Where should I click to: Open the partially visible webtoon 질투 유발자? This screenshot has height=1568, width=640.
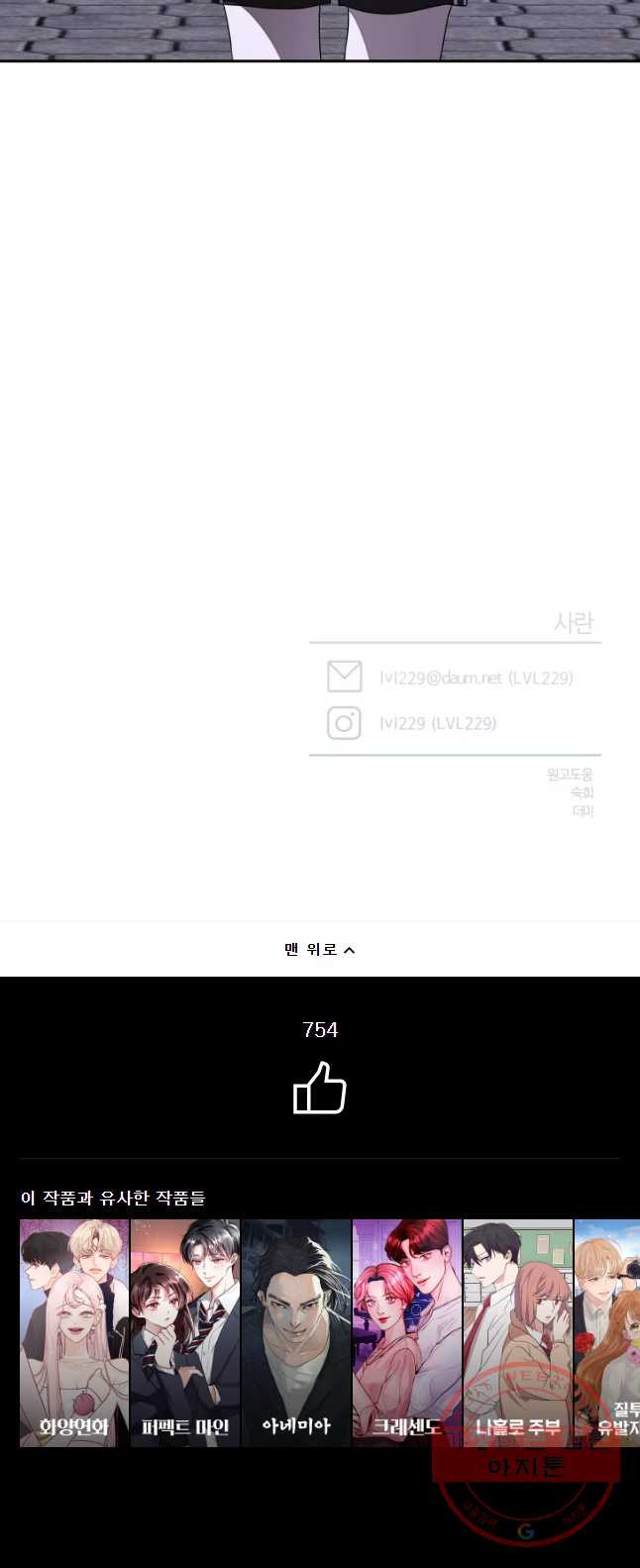pyautogui.click(x=608, y=1332)
